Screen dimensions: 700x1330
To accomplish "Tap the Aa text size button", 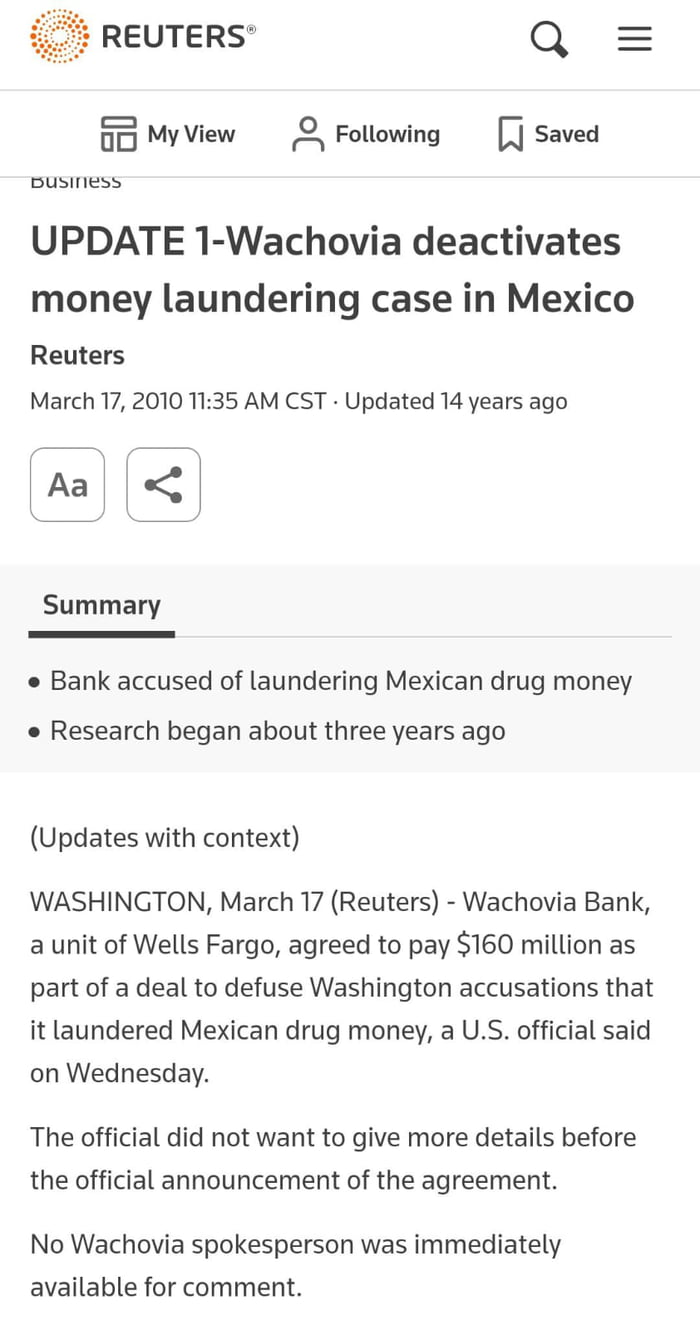I will coord(68,485).
